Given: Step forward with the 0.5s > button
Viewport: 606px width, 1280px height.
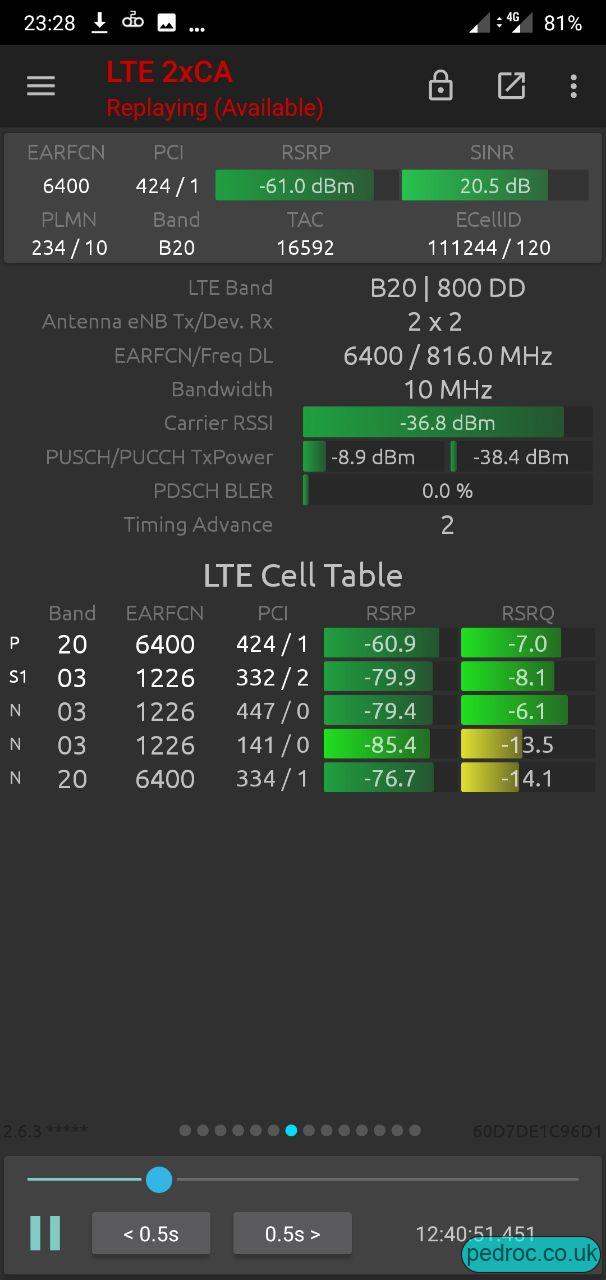Looking at the screenshot, I should [292, 1233].
